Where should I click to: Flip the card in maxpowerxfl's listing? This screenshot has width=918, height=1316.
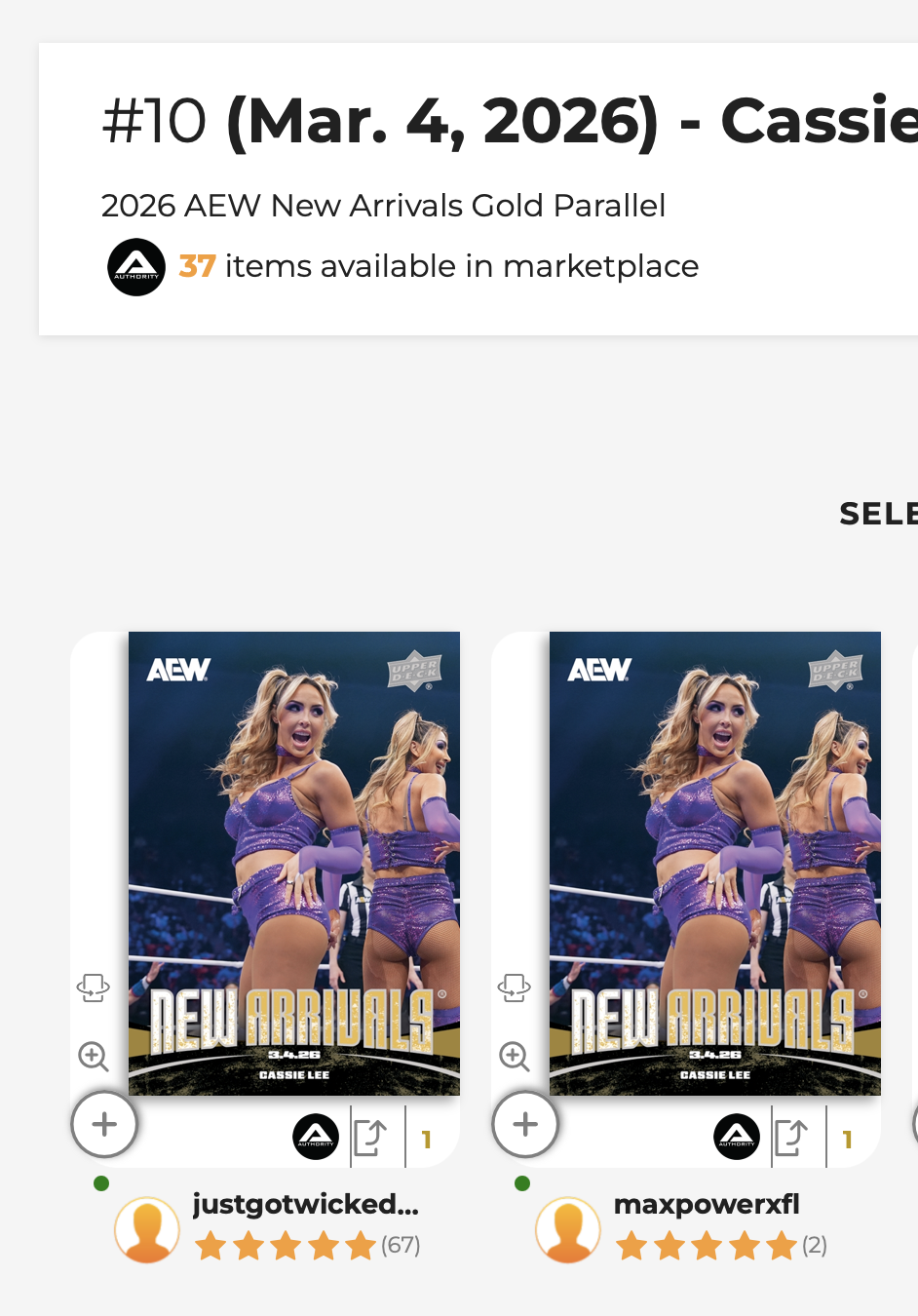[515, 987]
